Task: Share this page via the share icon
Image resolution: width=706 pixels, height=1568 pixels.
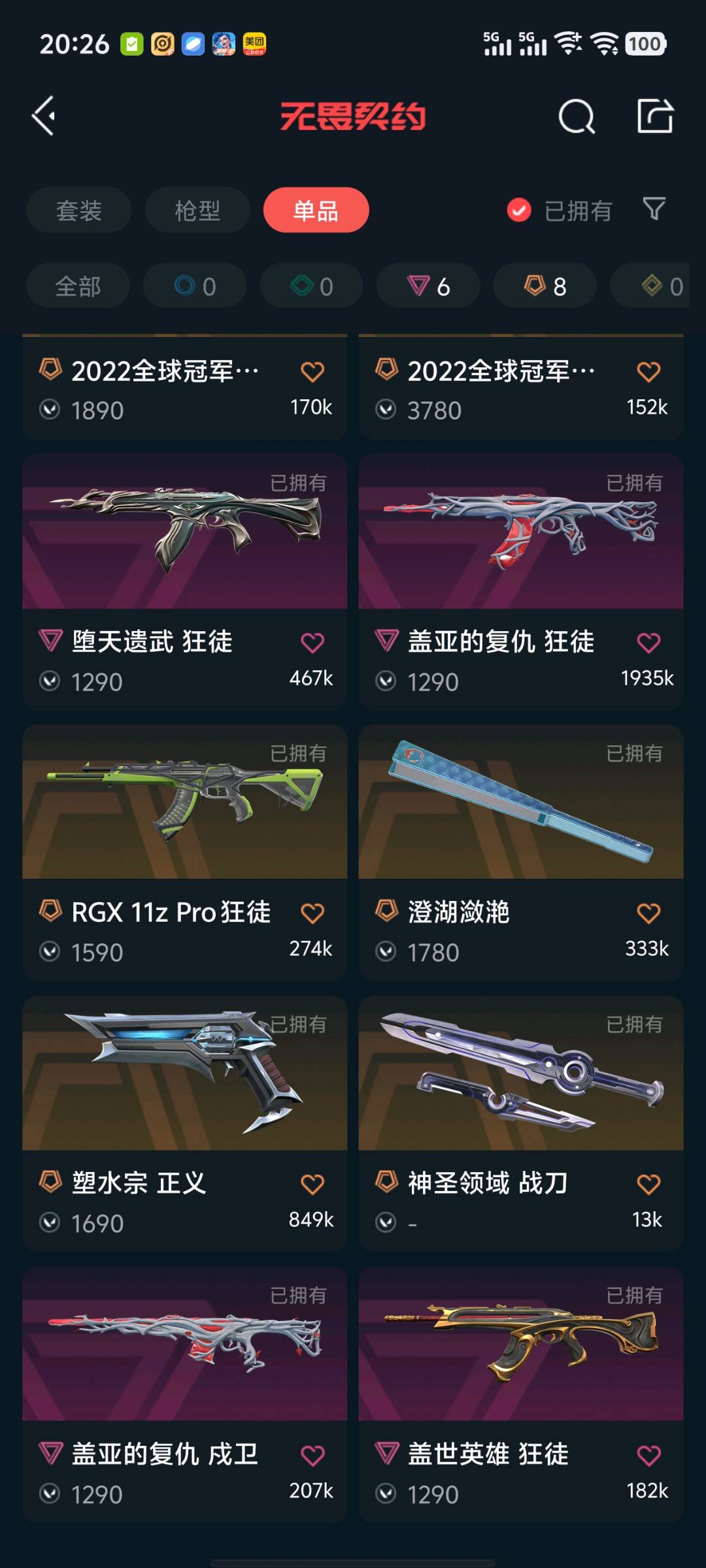Action: click(x=655, y=116)
